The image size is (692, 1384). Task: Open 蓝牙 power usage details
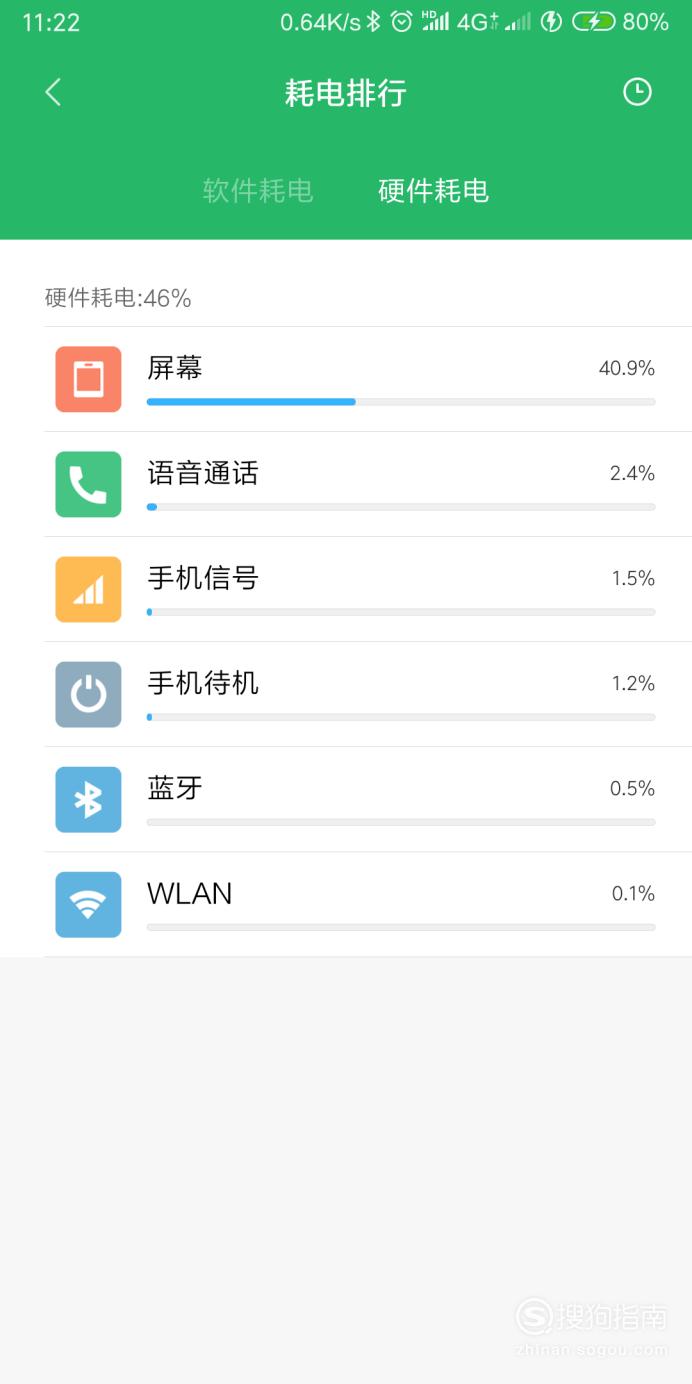(368, 799)
